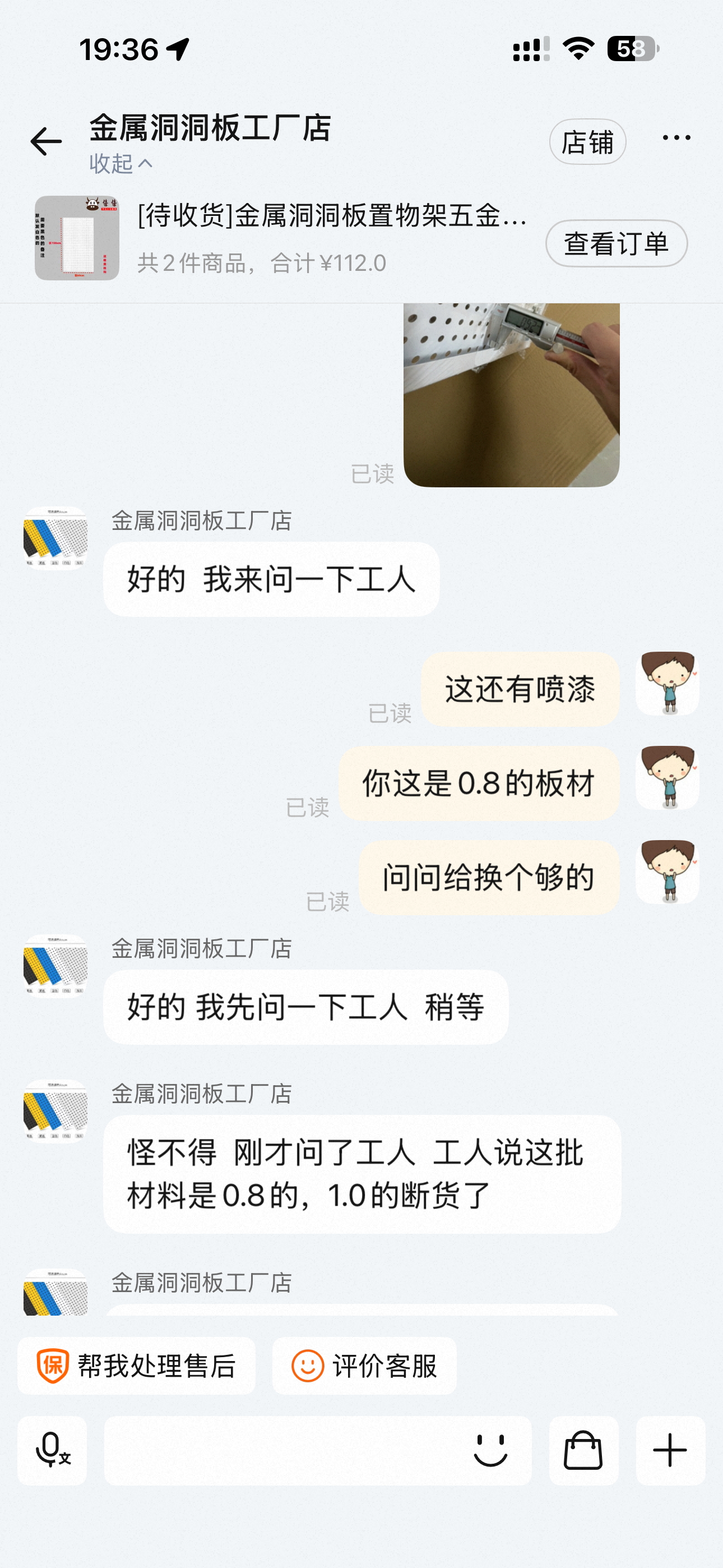723x1568 pixels.
Task: Tap 查看订单 to view the order
Action: [x=616, y=243]
